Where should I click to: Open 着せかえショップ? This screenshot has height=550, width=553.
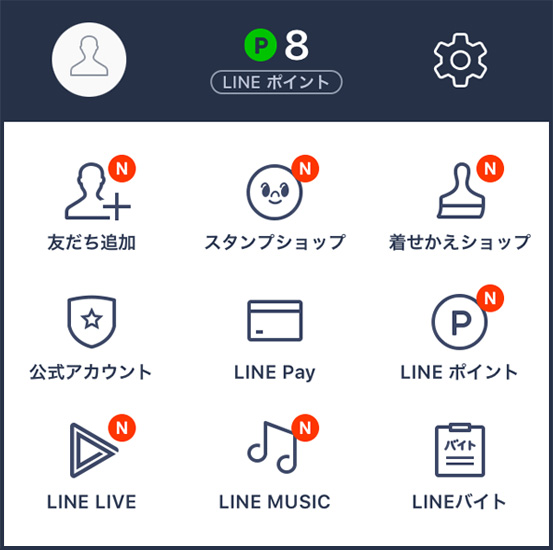(x=460, y=204)
